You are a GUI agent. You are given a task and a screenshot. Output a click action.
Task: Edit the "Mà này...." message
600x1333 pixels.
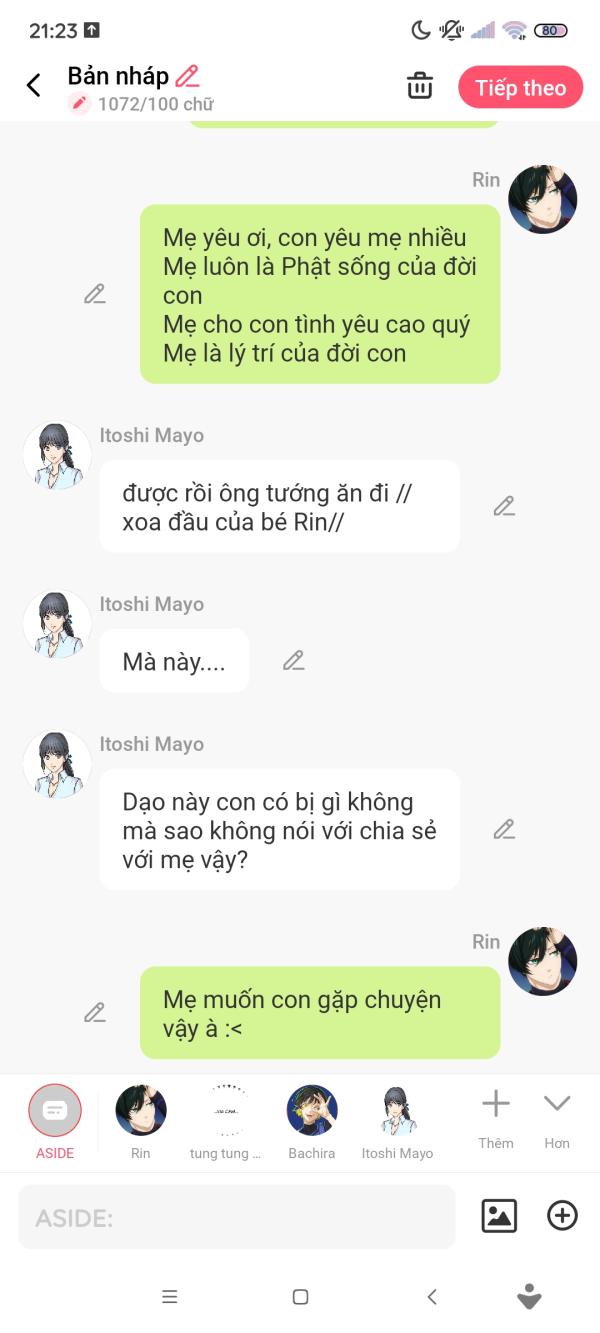pyautogui.click(x=293, y=660)
